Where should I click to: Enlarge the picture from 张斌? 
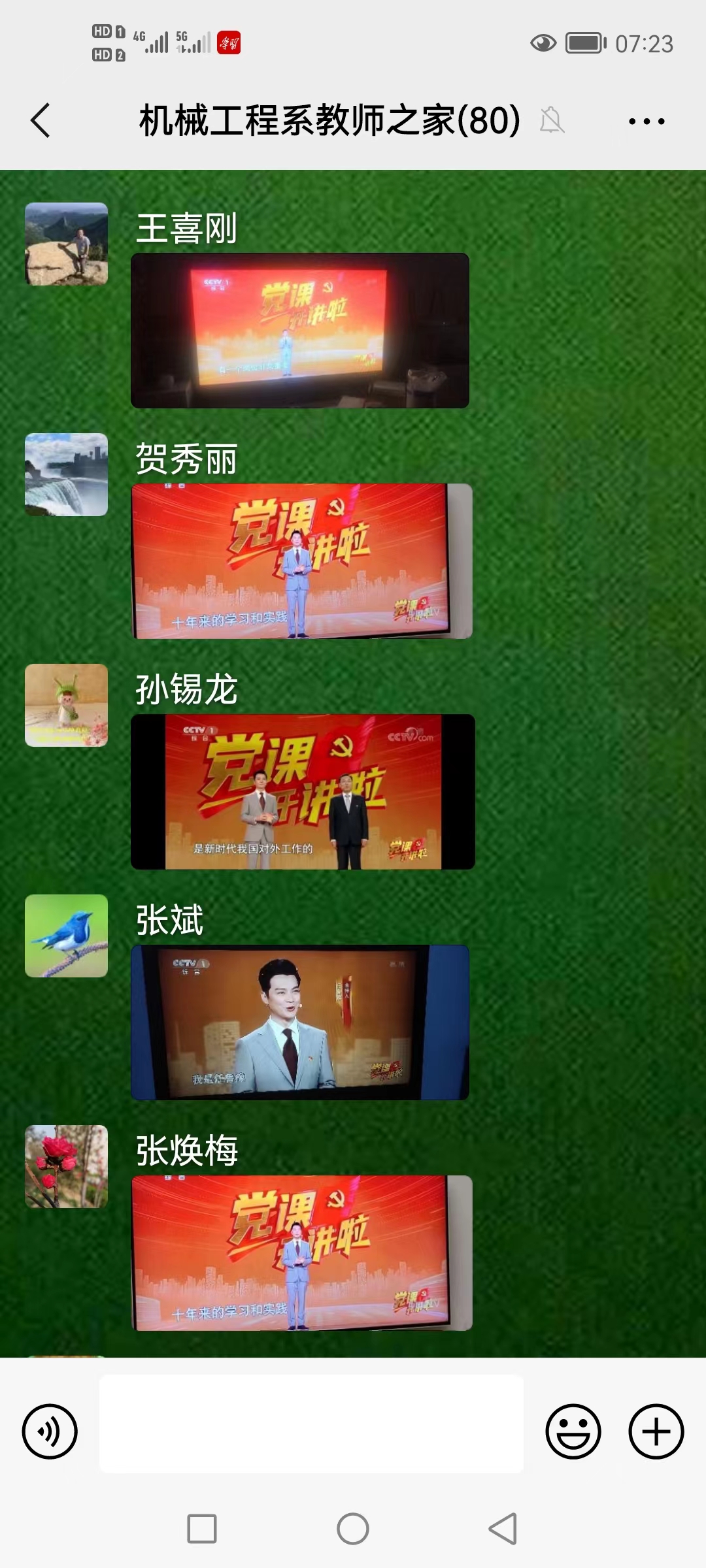tap(300, 1022)
